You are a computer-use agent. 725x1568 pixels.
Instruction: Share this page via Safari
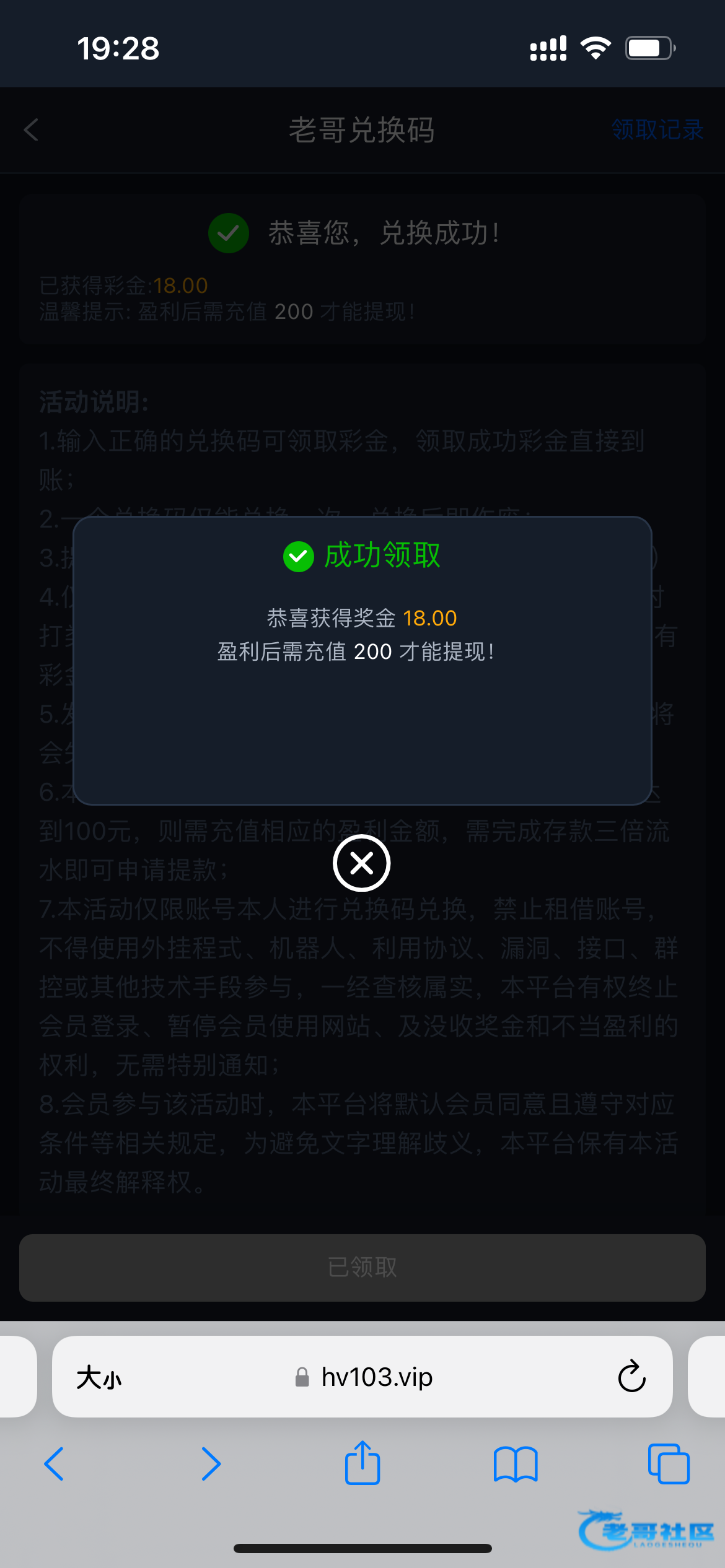pos(362,1463)
